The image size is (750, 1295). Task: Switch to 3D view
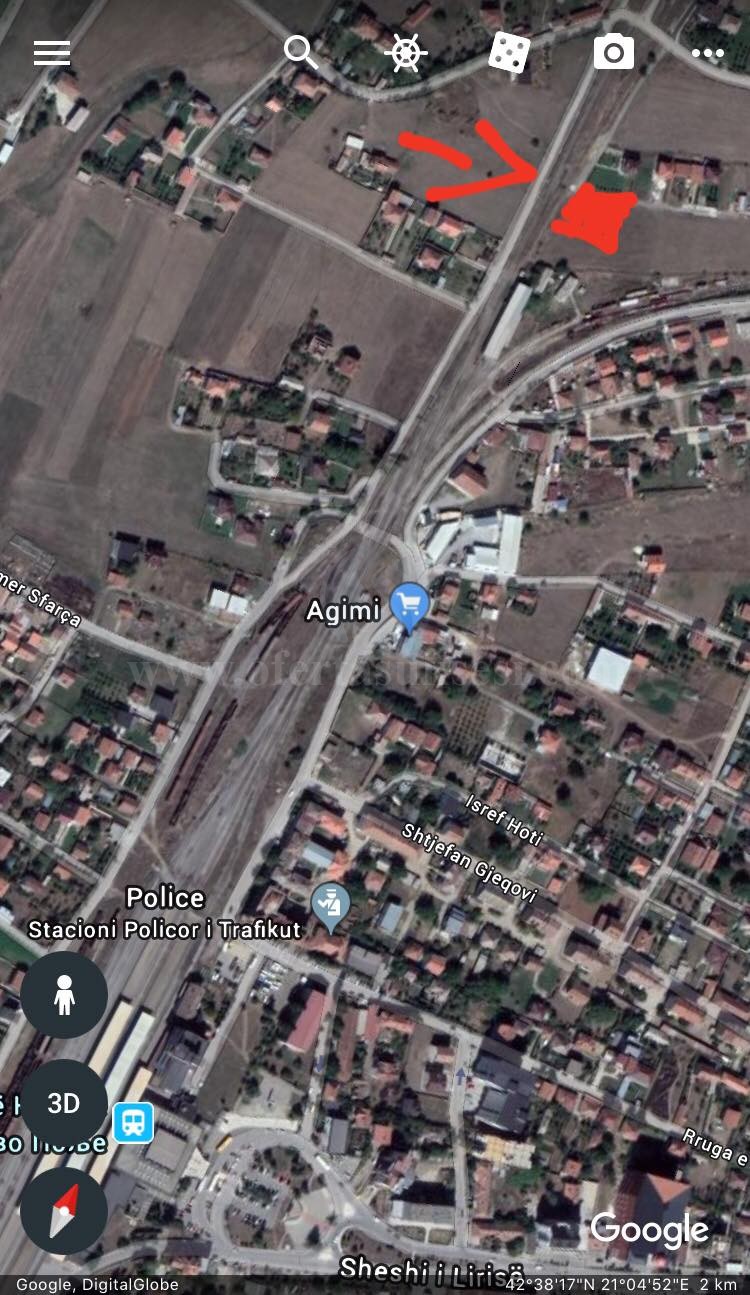tap(64, 1102)
